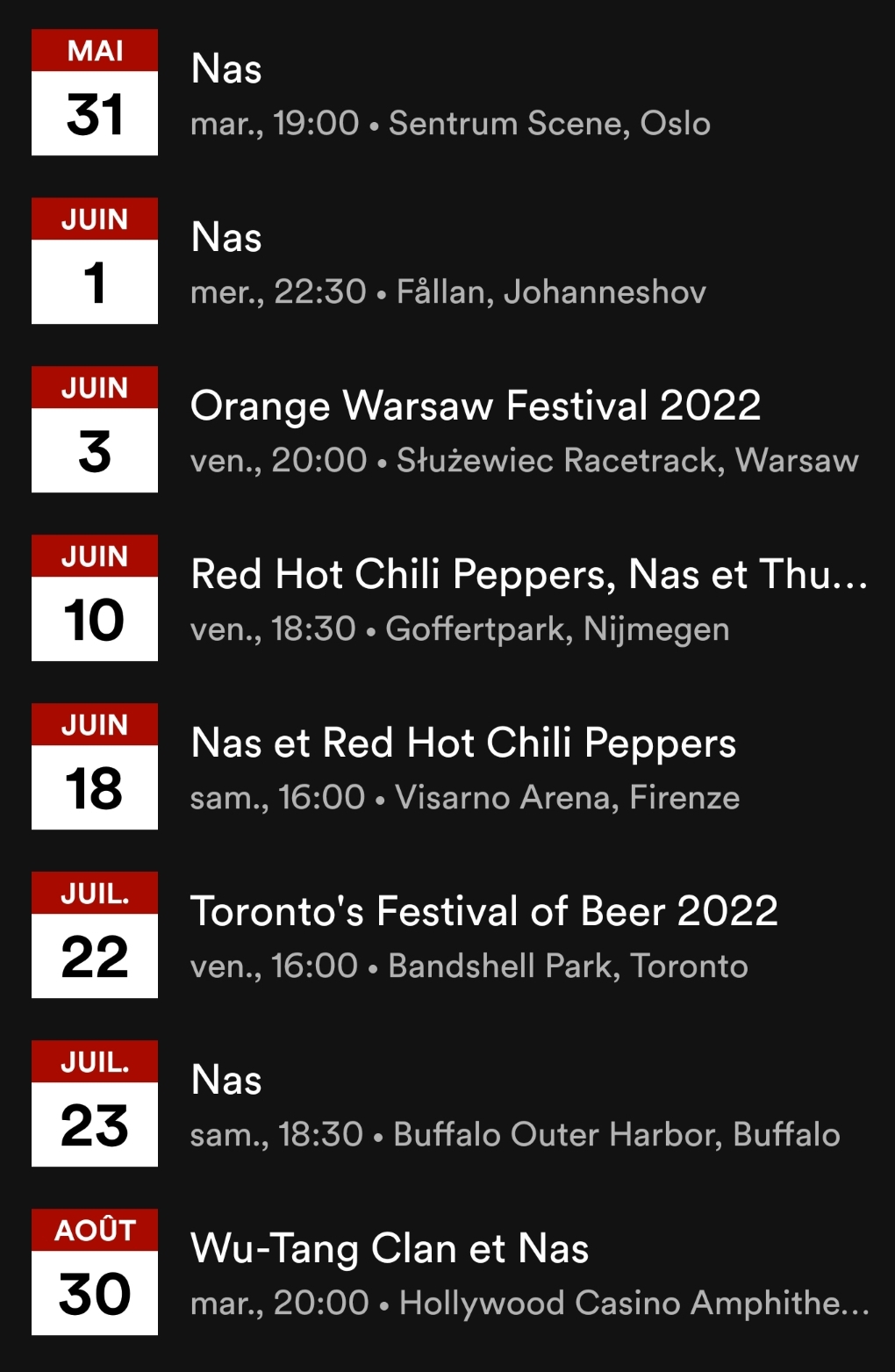895x1372 pixels.
Task: View the Goffertpark, Nijmegen concert on June 10
Action: 526,599
